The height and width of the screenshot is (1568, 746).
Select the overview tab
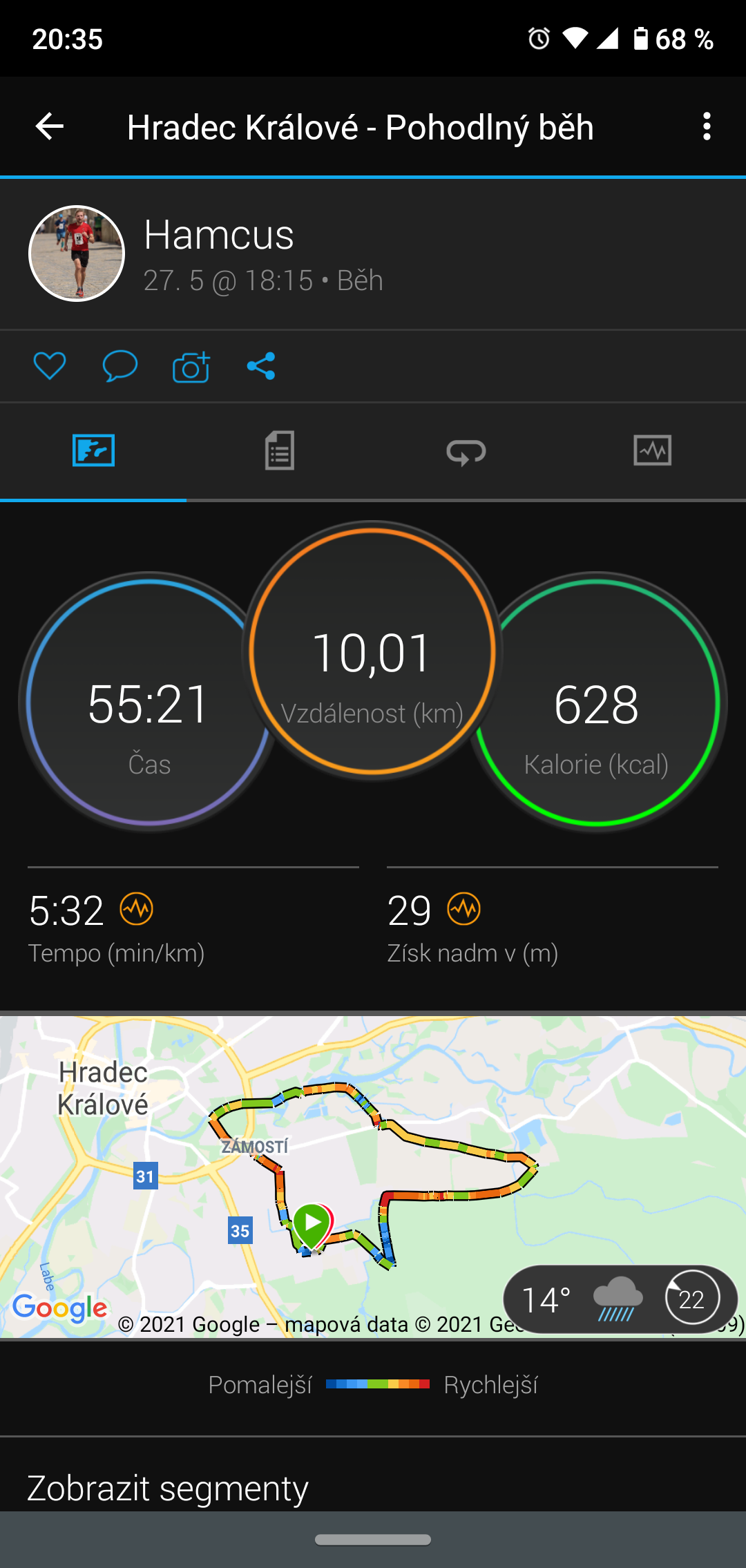tap(93, 451)
